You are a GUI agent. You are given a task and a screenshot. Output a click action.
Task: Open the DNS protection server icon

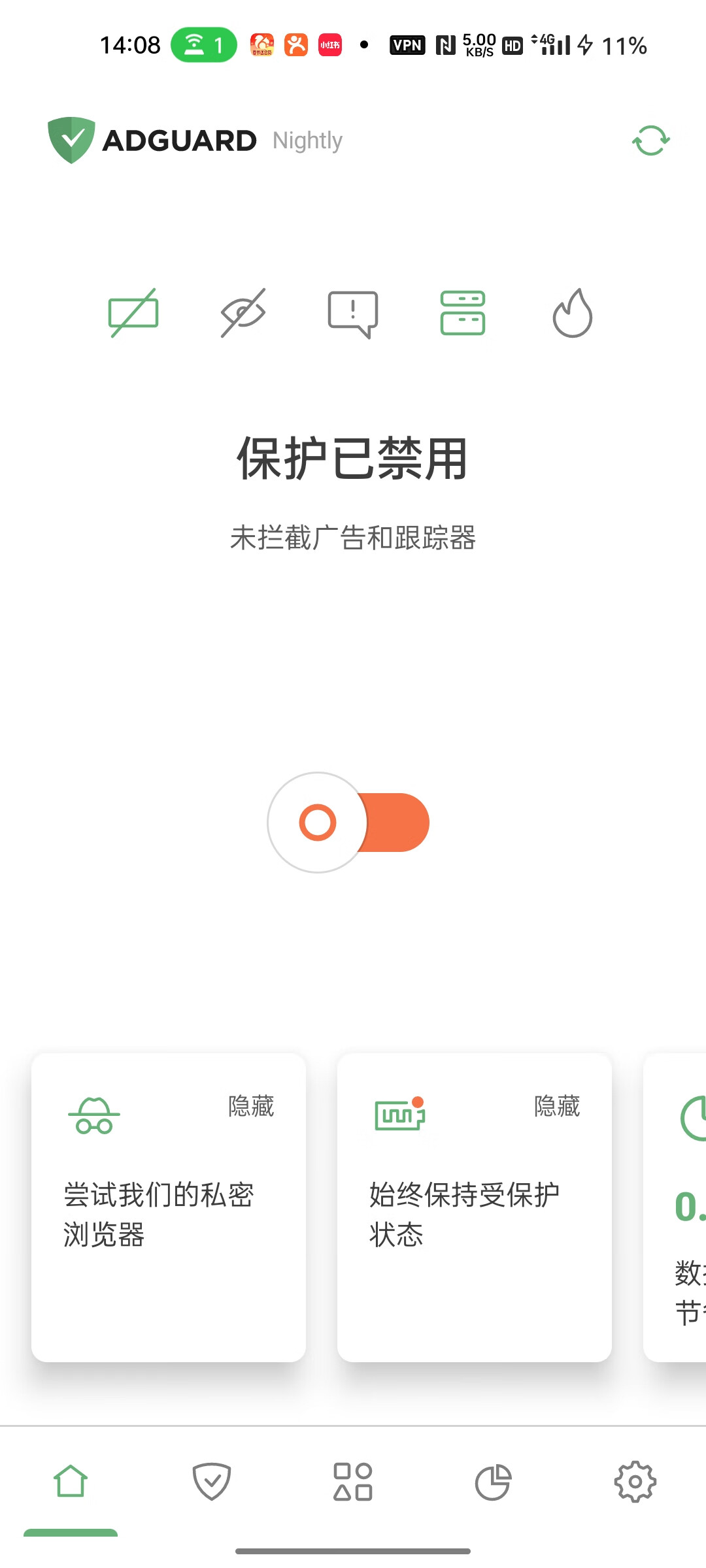pos(463,313)
